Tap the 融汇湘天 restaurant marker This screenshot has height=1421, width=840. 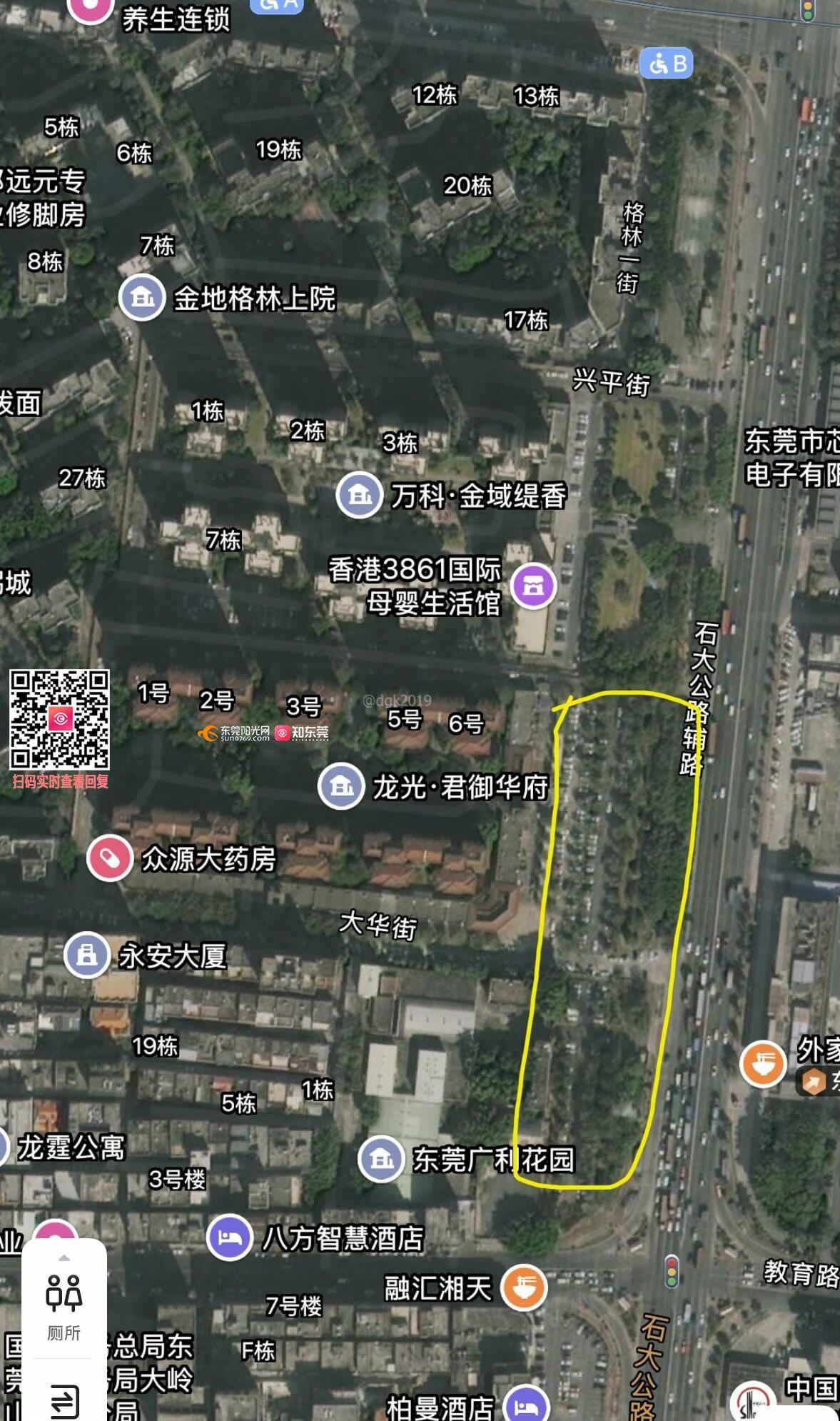click(x=524, y=1287)
